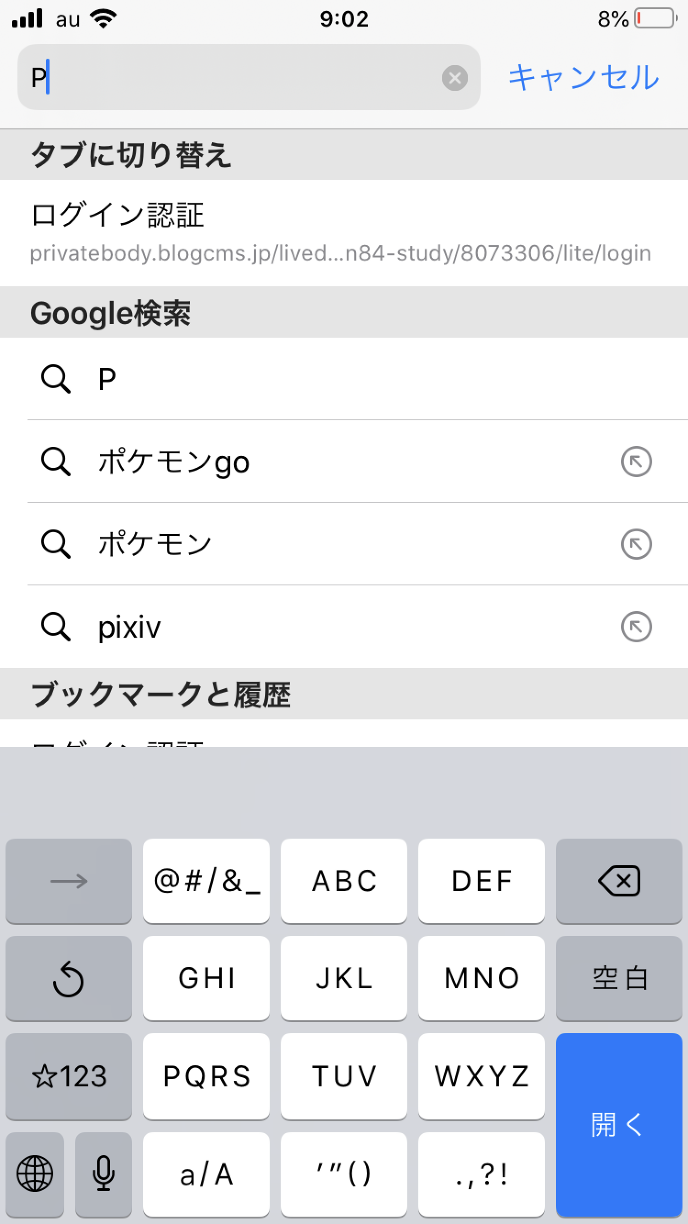Pick the pixiv search suggestion
This screenshot has height=1224, width=688.
320,627
